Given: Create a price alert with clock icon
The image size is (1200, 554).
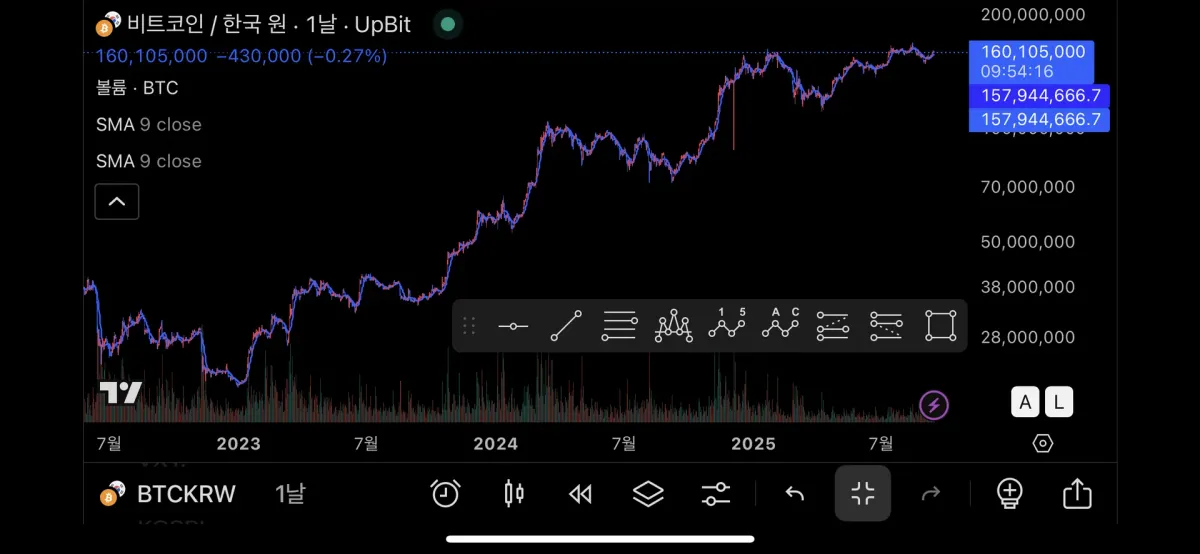Looking at the screenshot, I should tap(445, 493).
